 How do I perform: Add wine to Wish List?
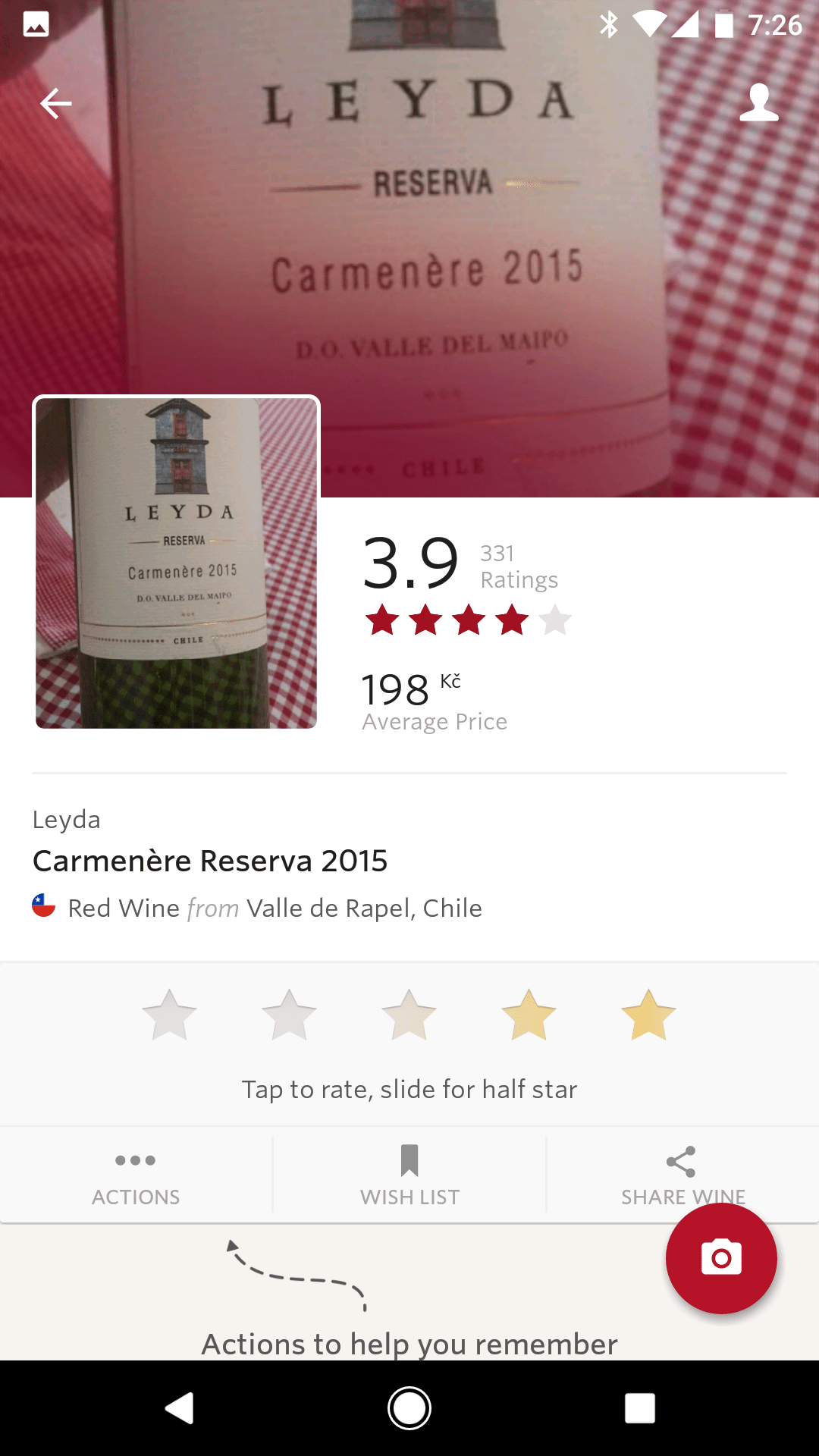tap(409, 1174)
